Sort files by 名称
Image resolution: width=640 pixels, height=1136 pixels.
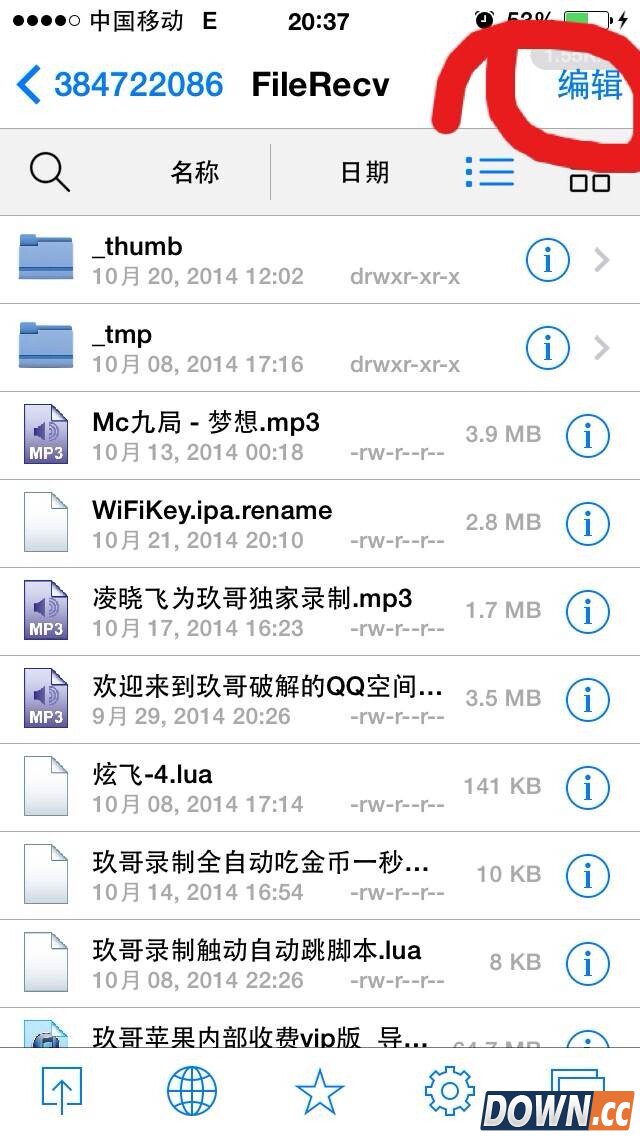tap(194, 172)
